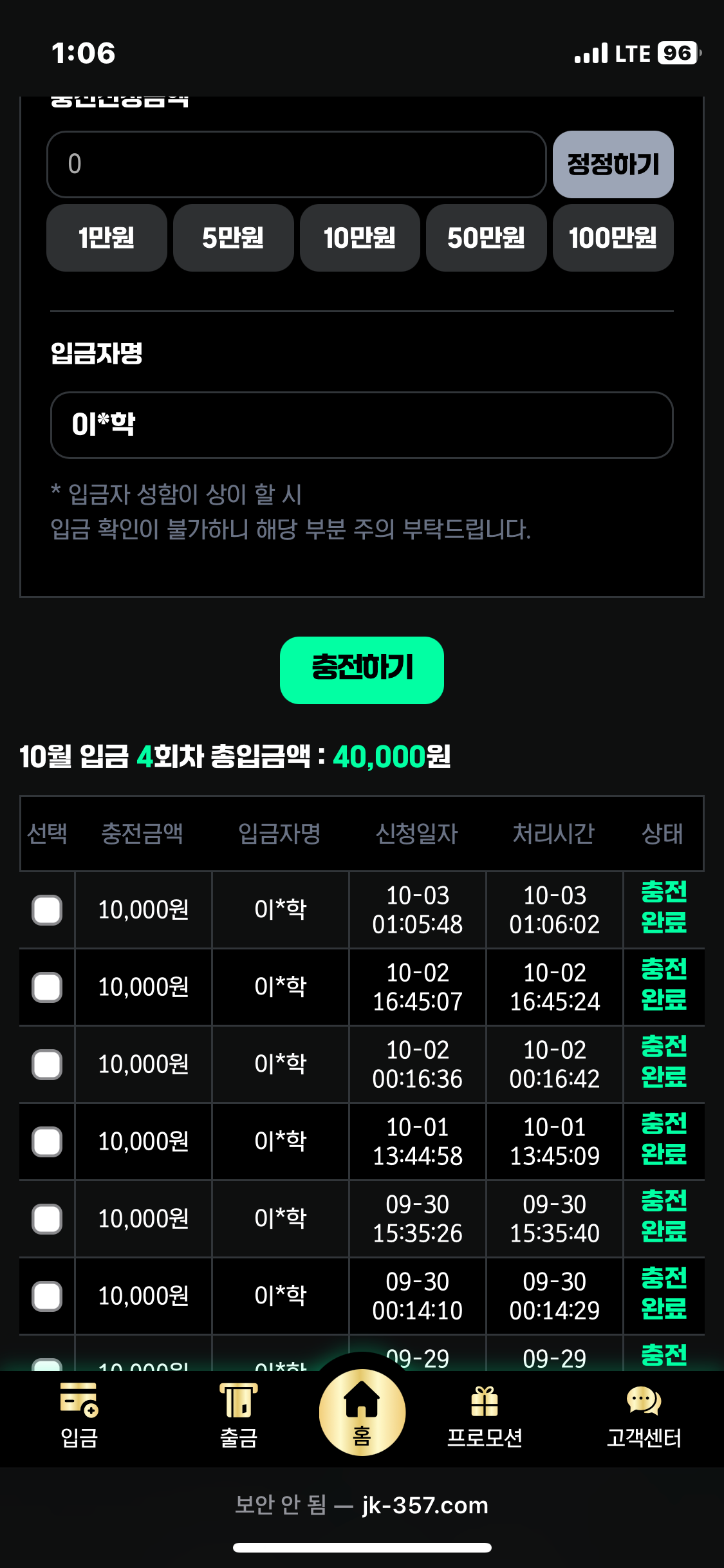Select the 1만원 quick amount
Viewport: 724px width, 1568px height.
click(106, 238)
